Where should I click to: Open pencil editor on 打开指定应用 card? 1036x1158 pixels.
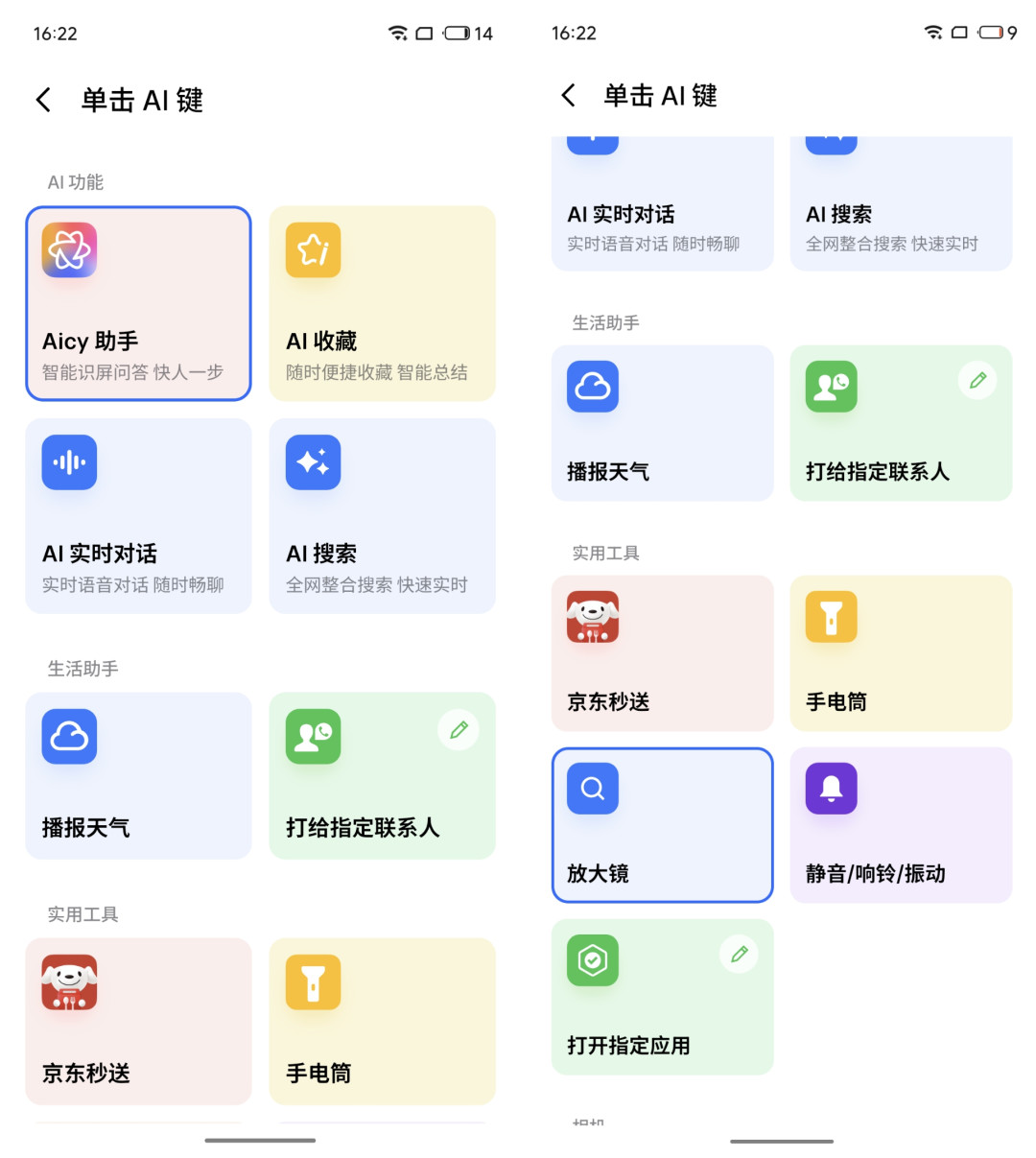coord(738,954)
